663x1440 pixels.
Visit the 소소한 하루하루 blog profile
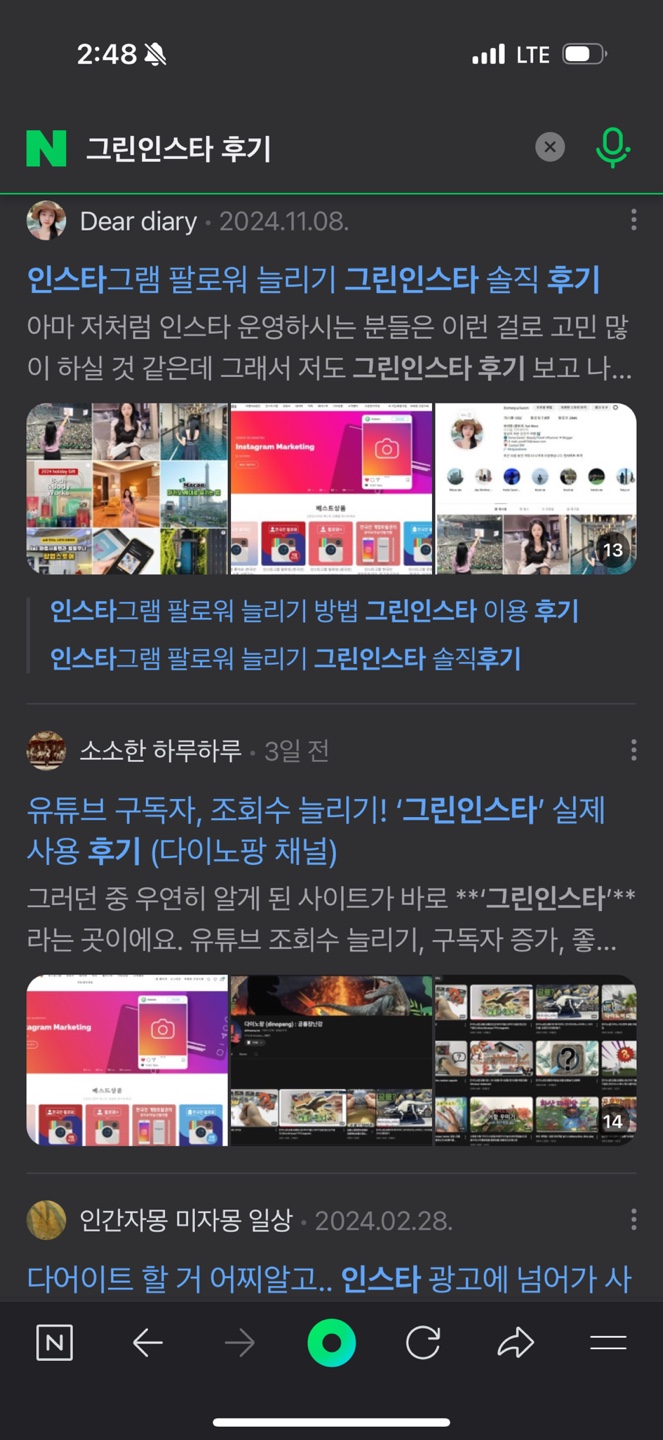pos(160,750)
